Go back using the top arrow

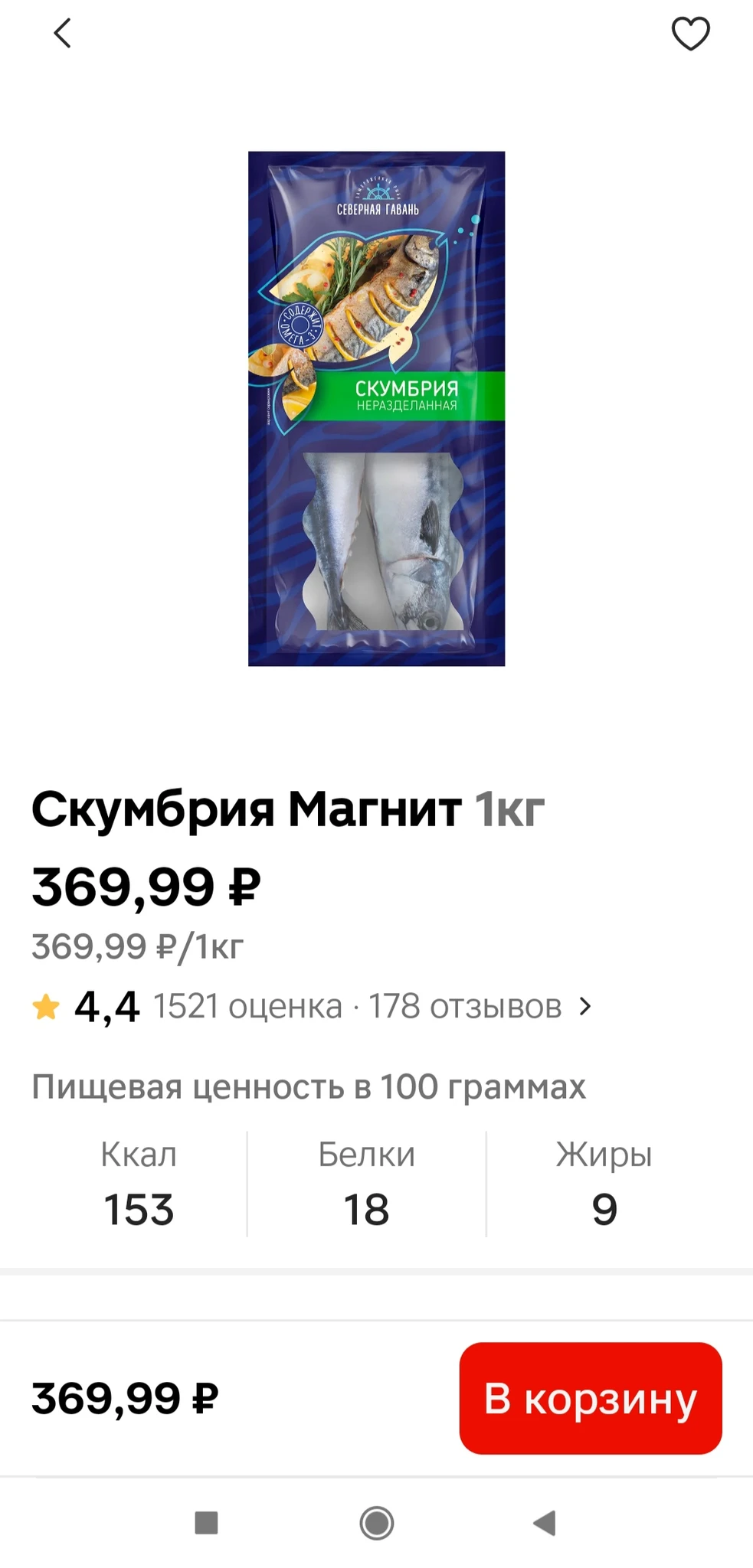(x=63, y=34)
